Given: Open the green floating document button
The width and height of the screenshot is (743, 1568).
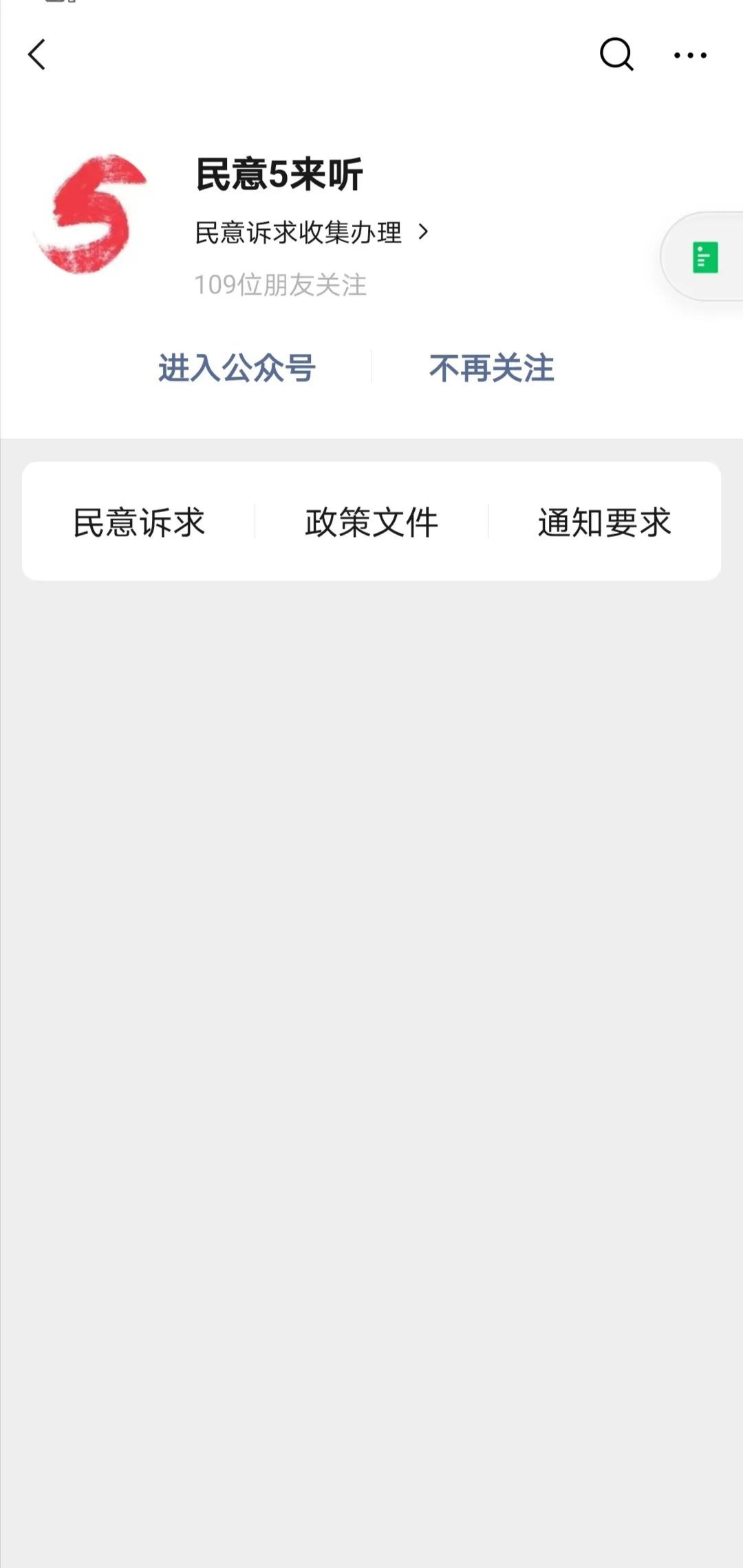Looking at the screenshot, I should tap(705, 257).
